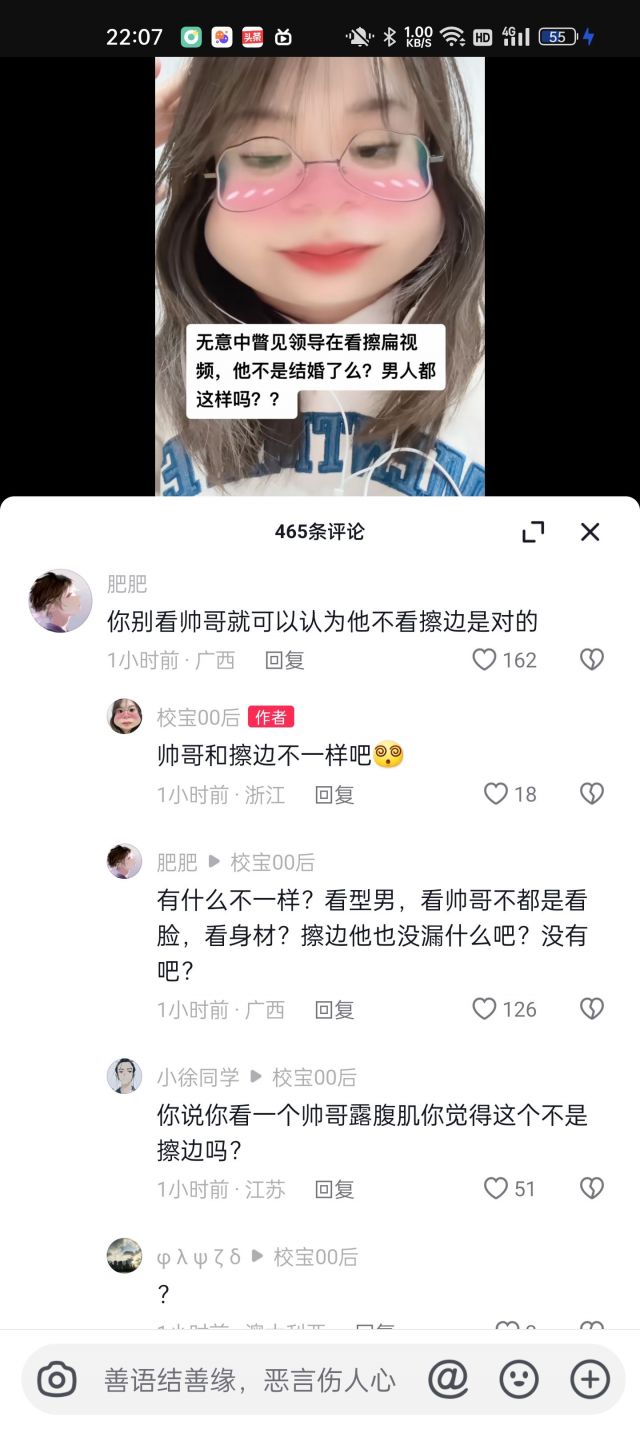Open 小徐同学's profile avatar
Image resolution: width=640 pixels, height=1429 pixels.
coord(125,1076)
